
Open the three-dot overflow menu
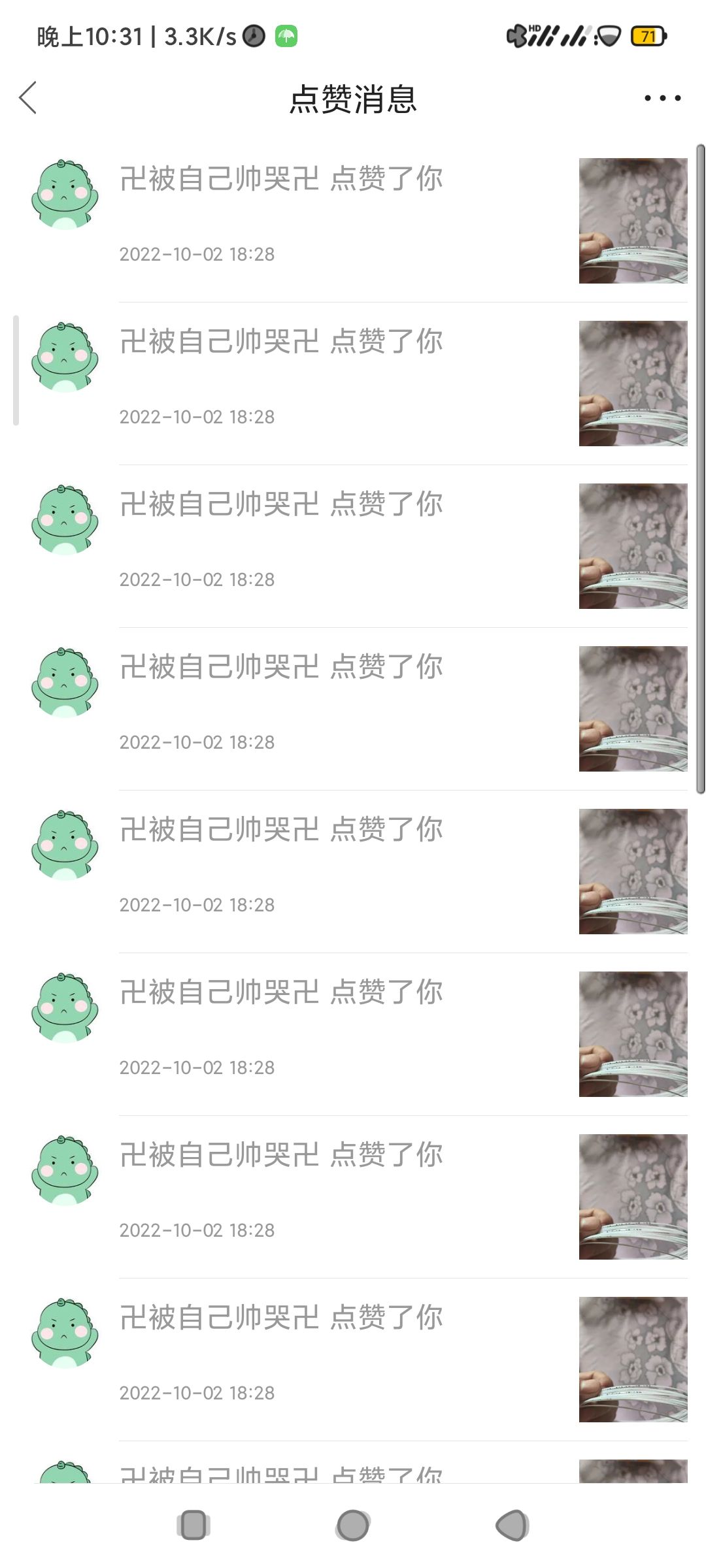(662, 98)
